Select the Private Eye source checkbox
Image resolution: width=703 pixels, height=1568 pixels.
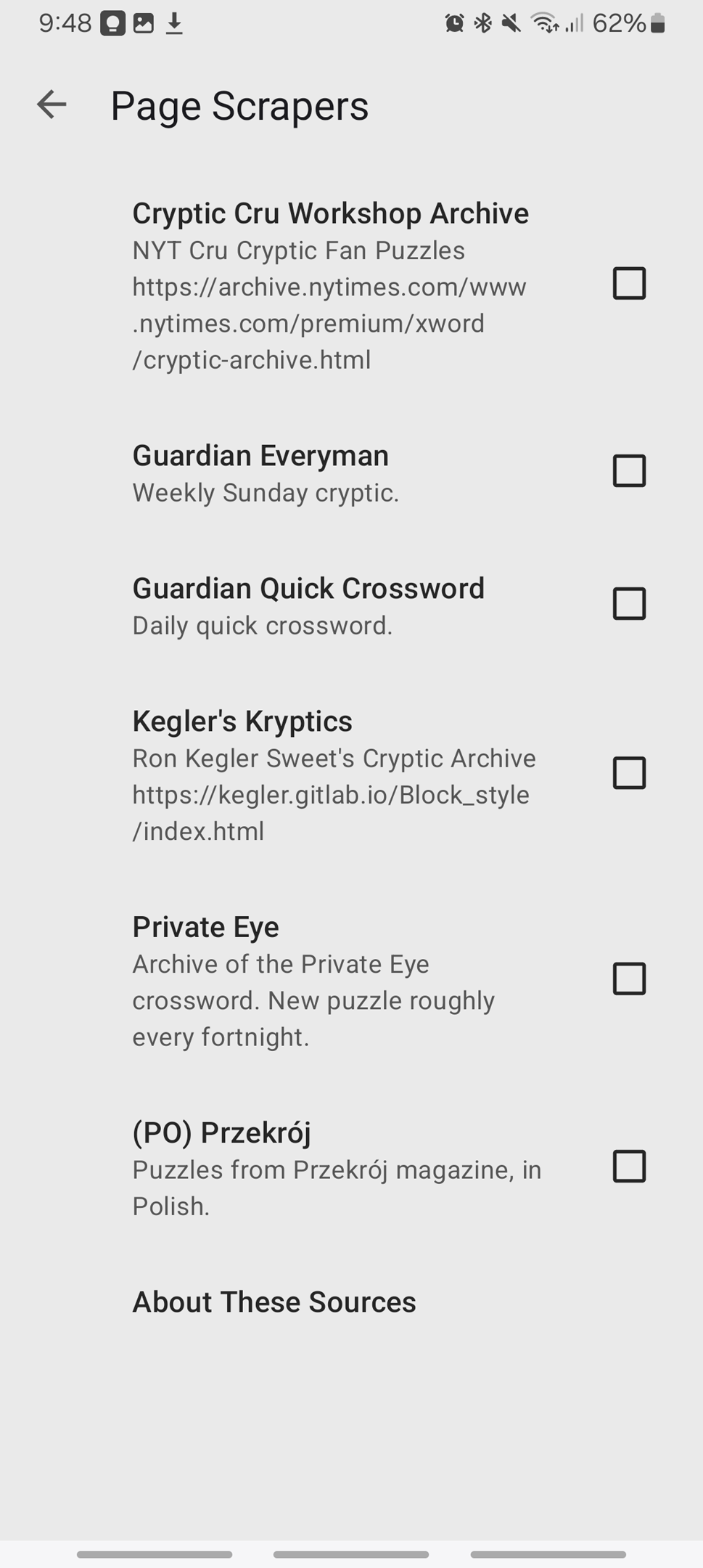(628, 979)
